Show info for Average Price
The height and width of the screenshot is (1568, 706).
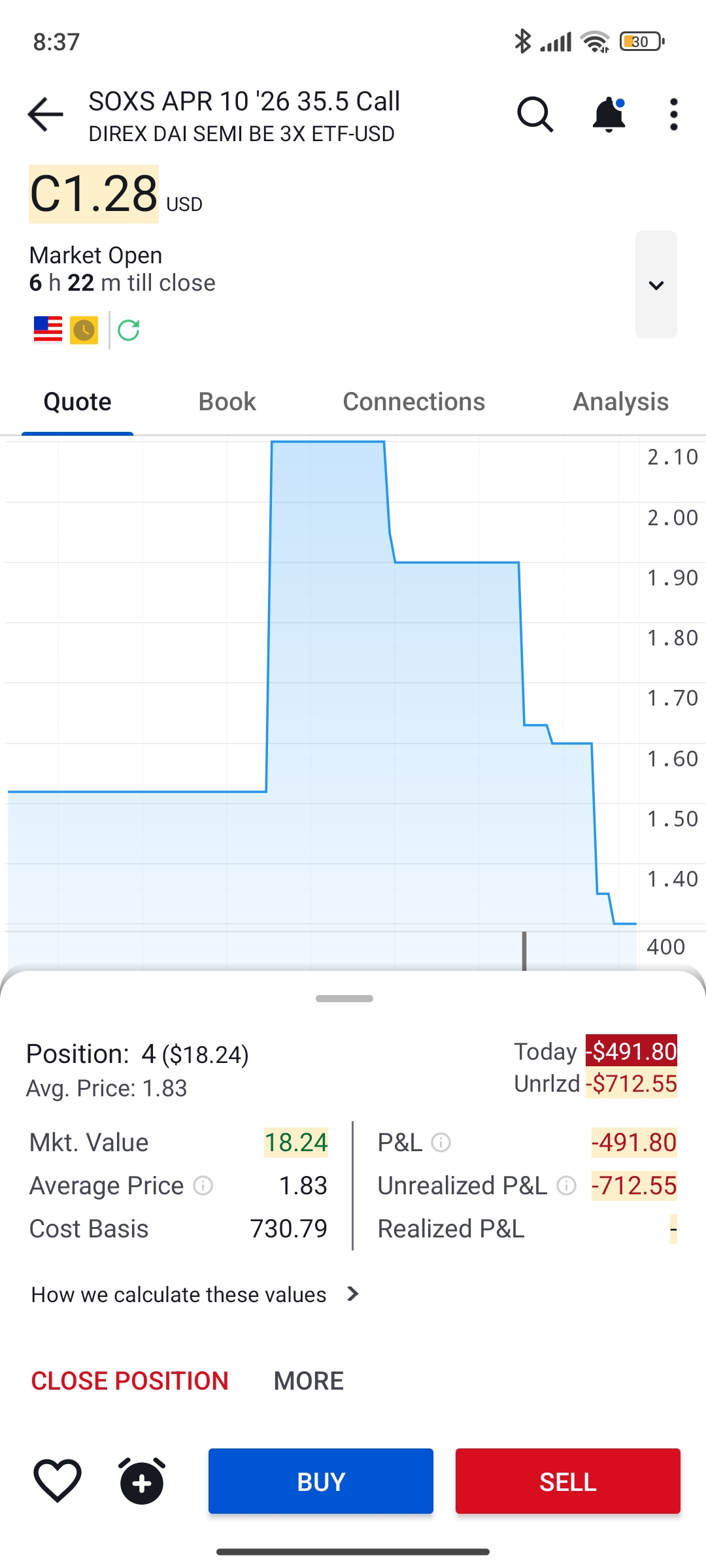[203, 1186]
